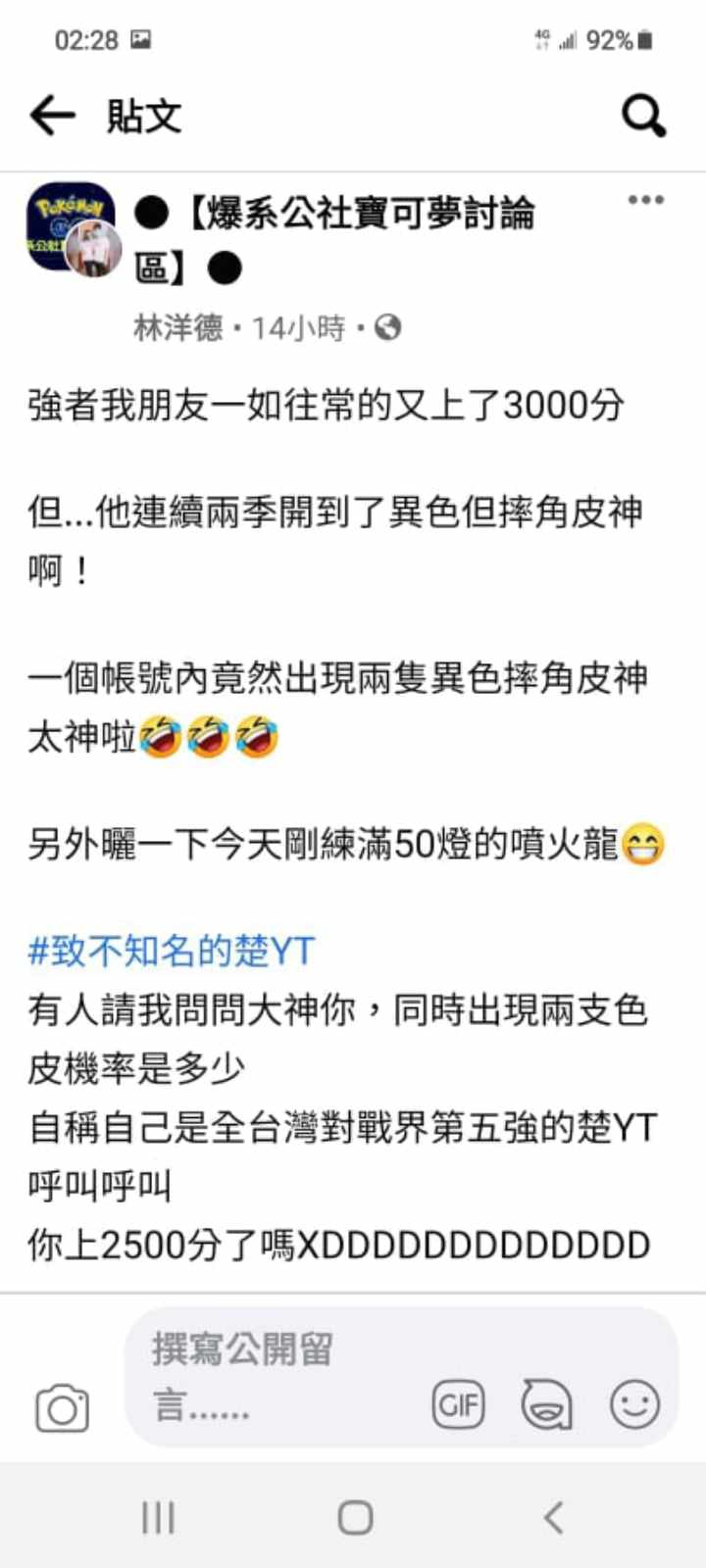This screenshot has width=706, height=1568.
Task: Add a GIF to the comment
Action: click(458, 1405)
